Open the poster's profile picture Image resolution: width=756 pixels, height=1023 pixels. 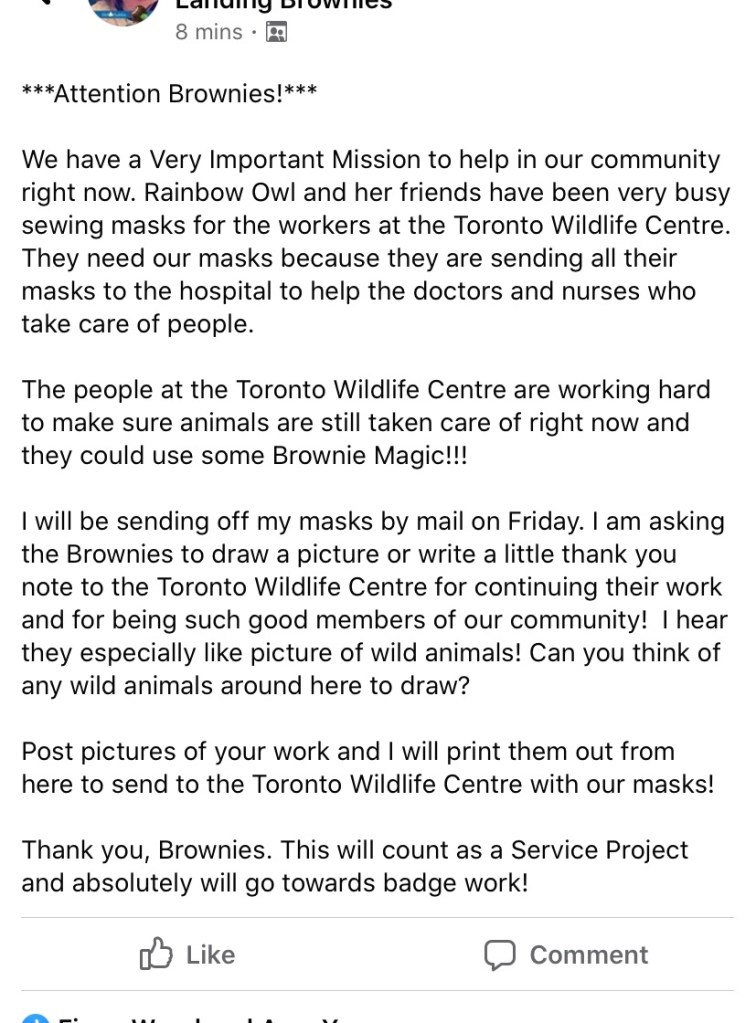click(x=123, y=9)
